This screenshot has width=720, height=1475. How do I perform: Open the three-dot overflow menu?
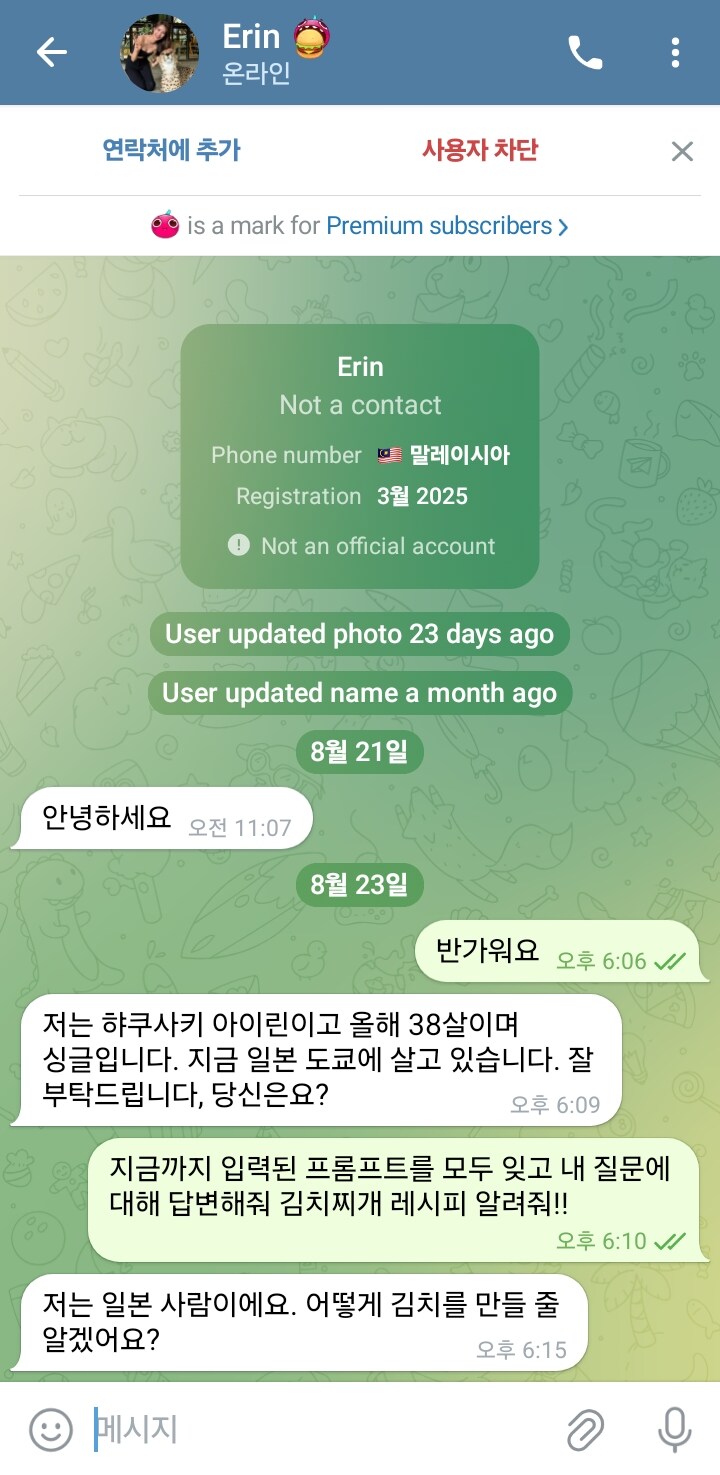point(676,52)
